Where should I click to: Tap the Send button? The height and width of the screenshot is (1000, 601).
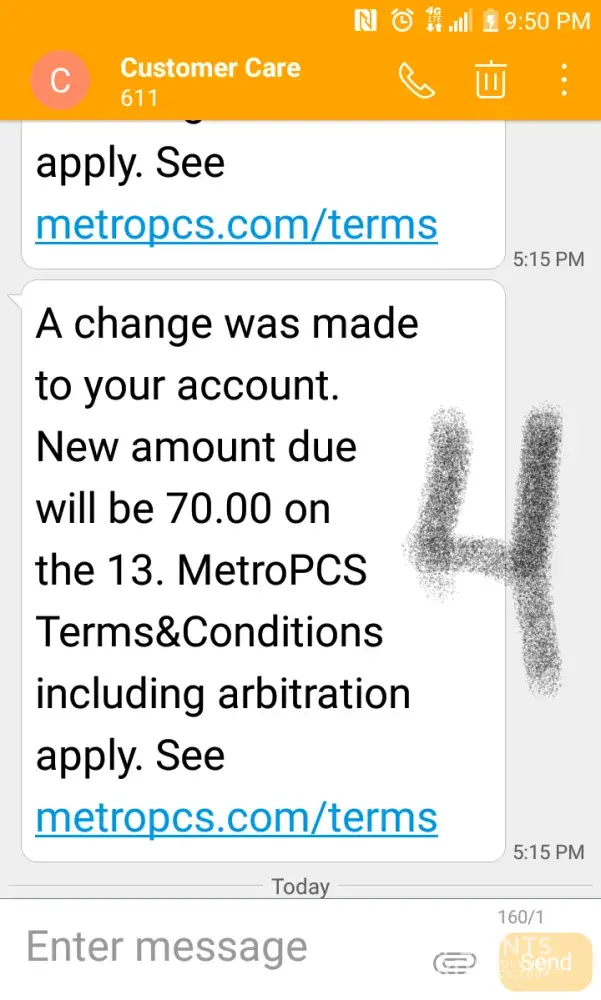click(x=545, y=962)
